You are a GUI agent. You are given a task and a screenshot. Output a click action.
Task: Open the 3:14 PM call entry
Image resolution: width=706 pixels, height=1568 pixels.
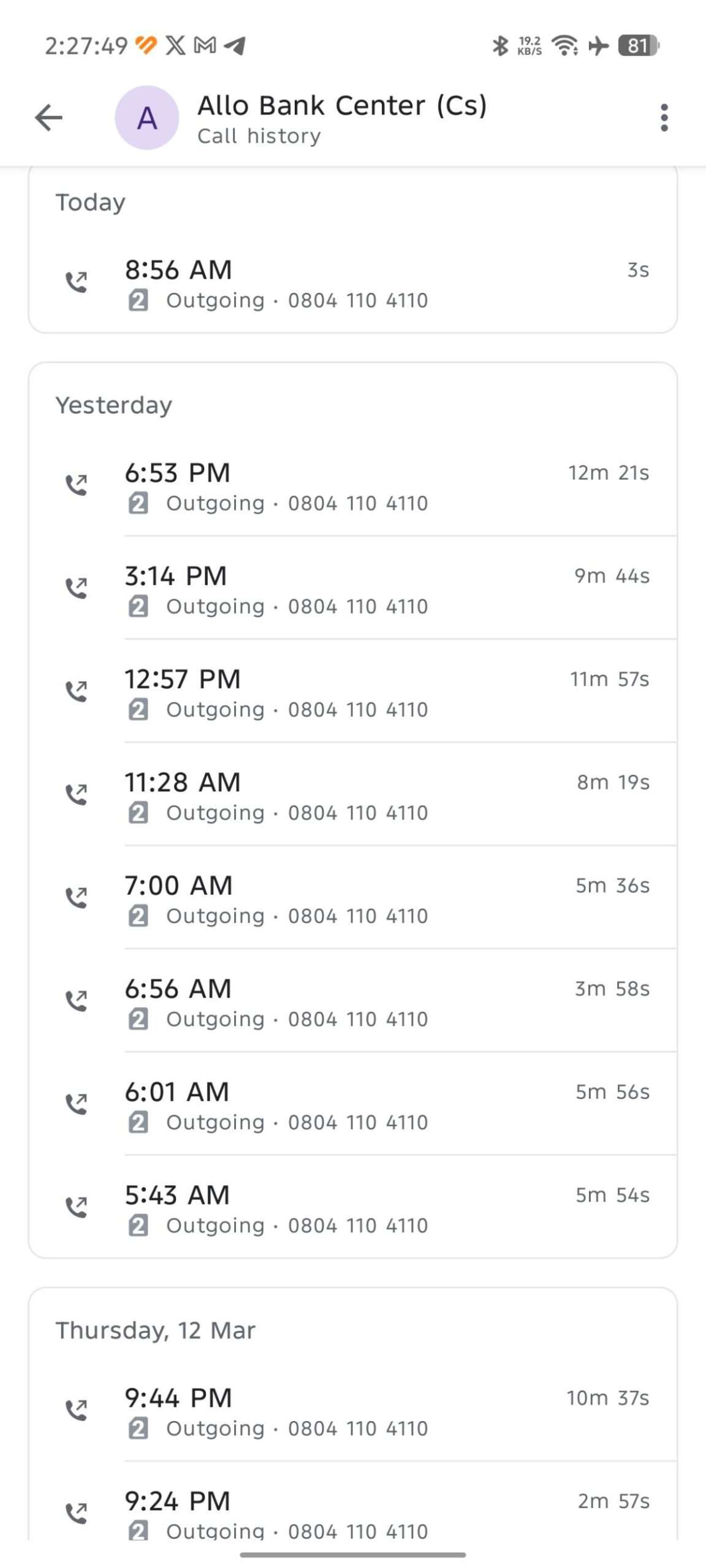(353, 590)
